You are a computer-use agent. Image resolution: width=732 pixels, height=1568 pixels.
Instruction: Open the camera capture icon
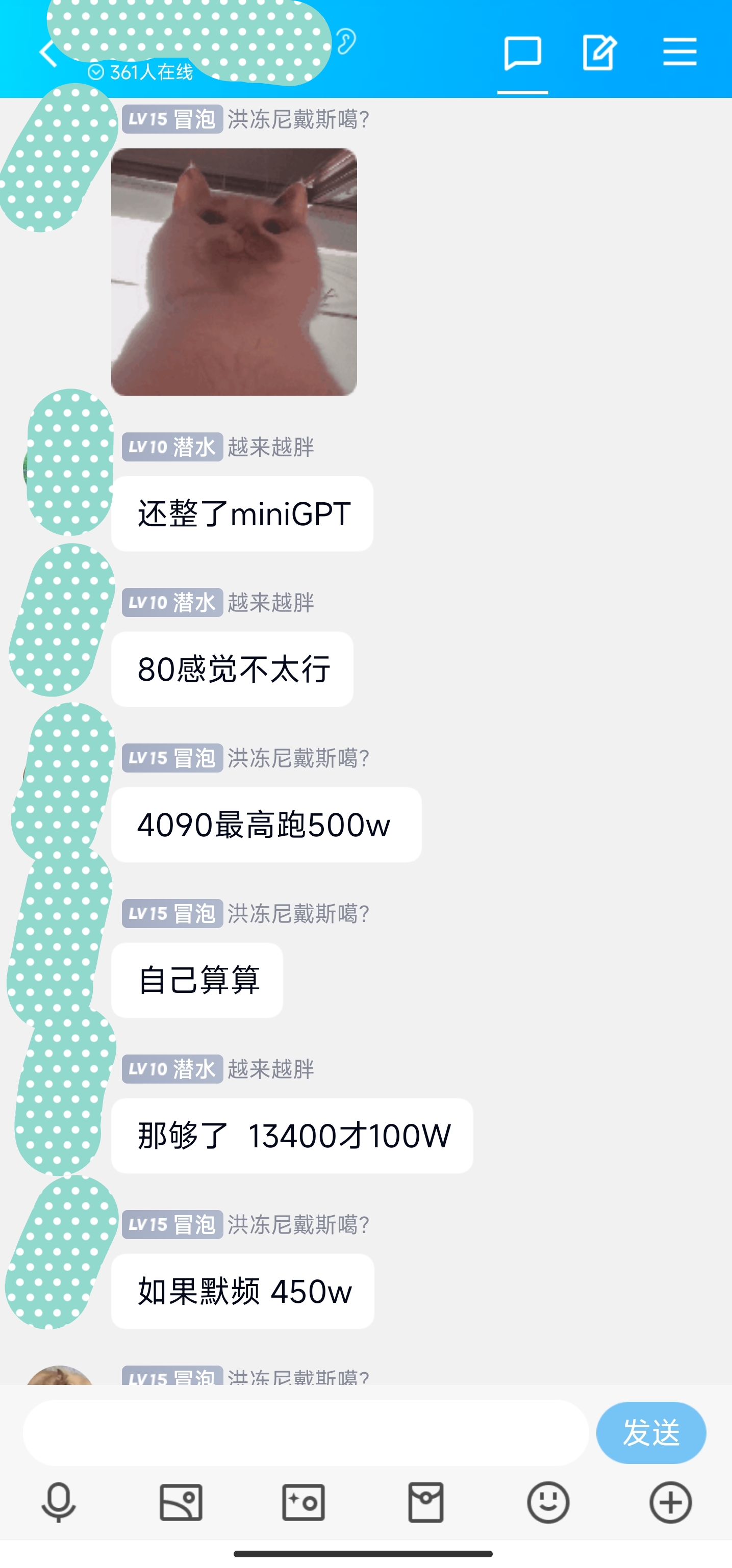(304, 1502)
